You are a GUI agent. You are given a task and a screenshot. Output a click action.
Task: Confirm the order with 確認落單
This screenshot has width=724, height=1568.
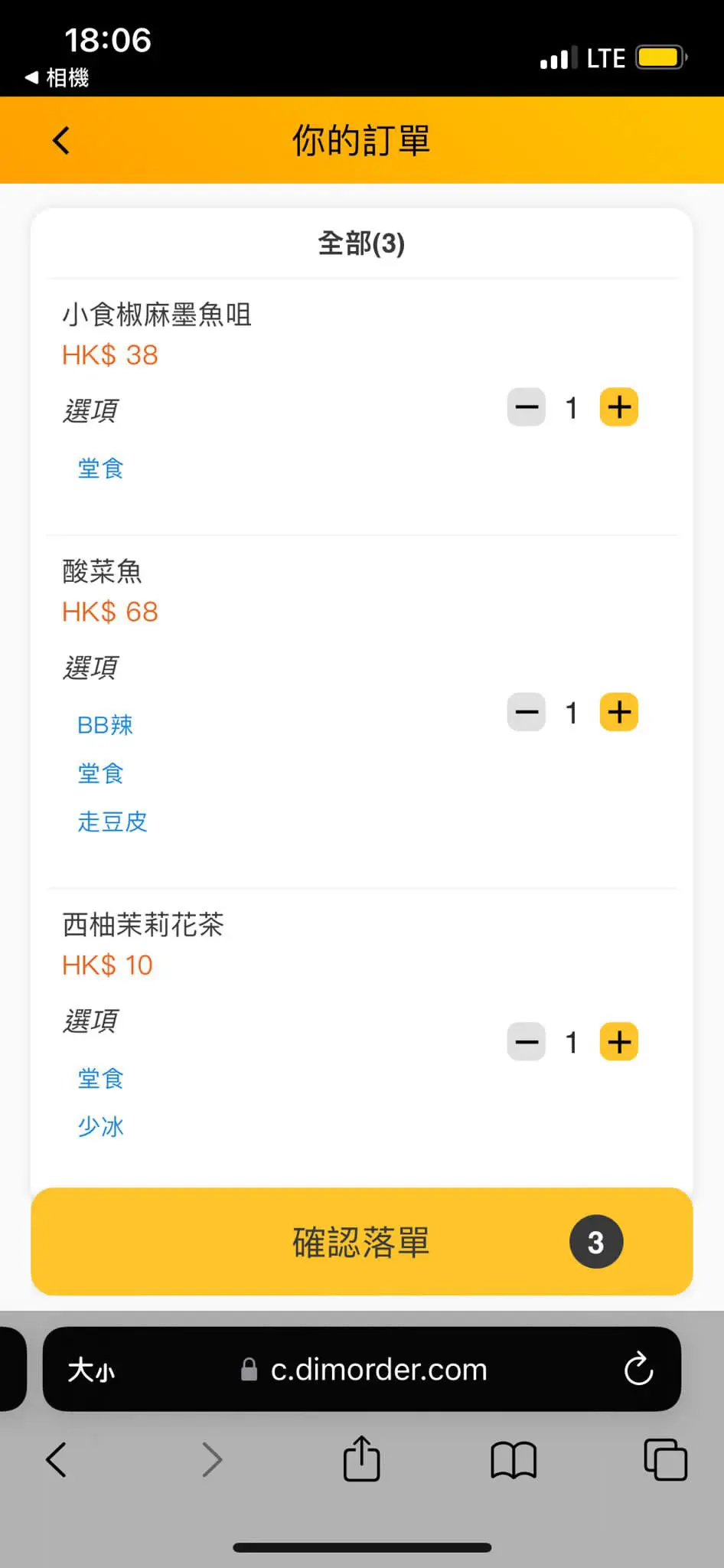[x=361, y=1242]
